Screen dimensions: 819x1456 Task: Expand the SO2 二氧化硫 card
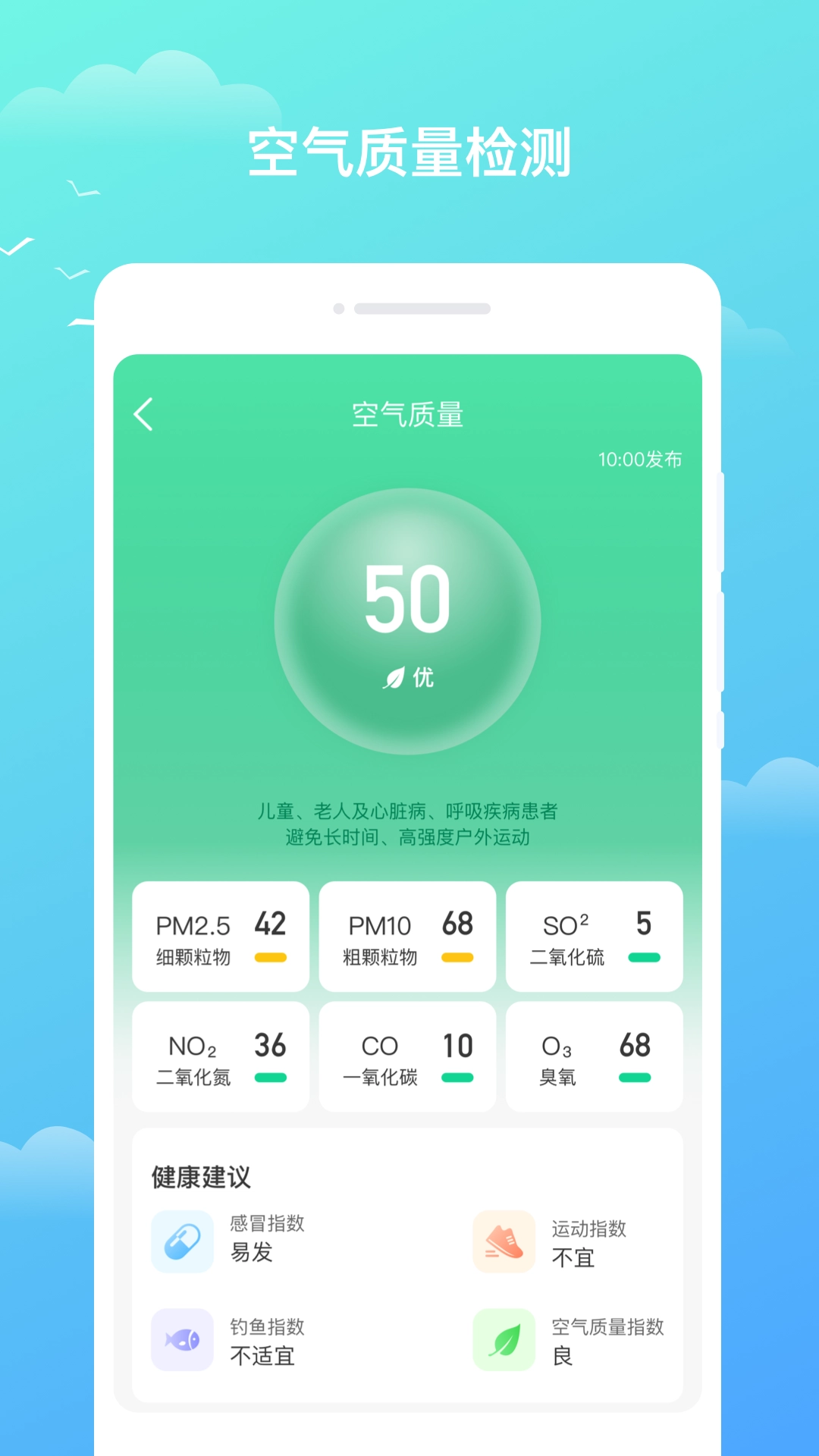(594, 937)
